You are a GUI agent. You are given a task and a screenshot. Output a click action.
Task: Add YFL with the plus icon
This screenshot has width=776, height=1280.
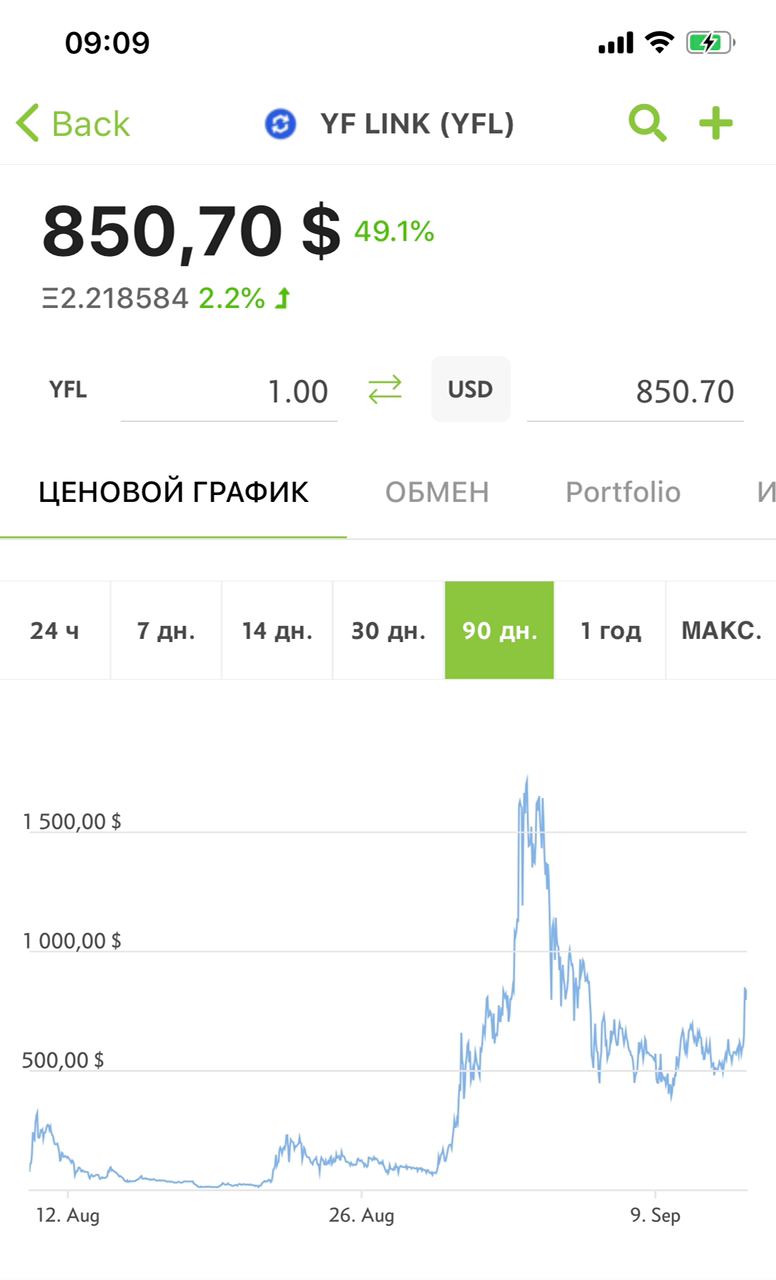click(x=716, y=124)
